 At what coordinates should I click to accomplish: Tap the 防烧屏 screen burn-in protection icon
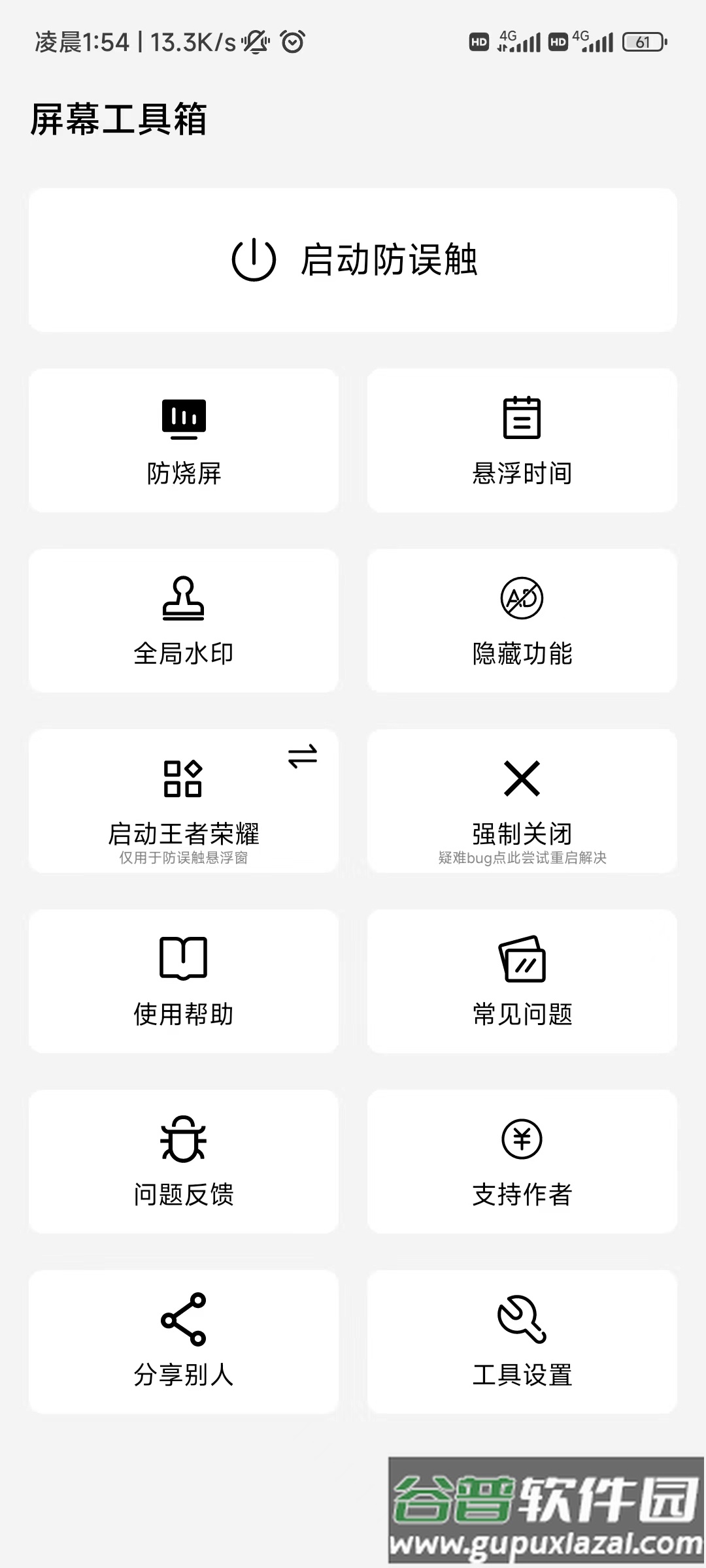pos(184,418)
